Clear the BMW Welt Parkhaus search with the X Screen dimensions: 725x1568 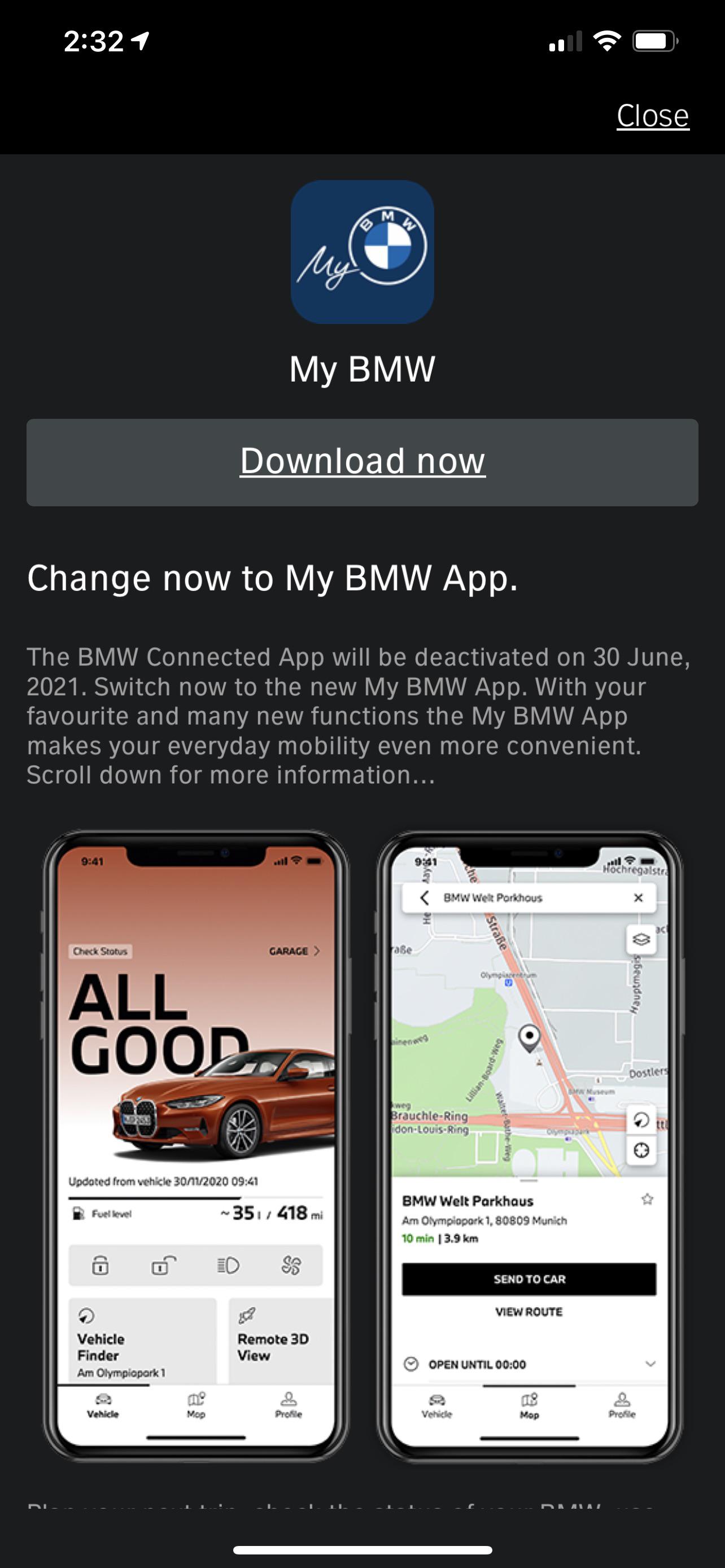tap(638, 897)
